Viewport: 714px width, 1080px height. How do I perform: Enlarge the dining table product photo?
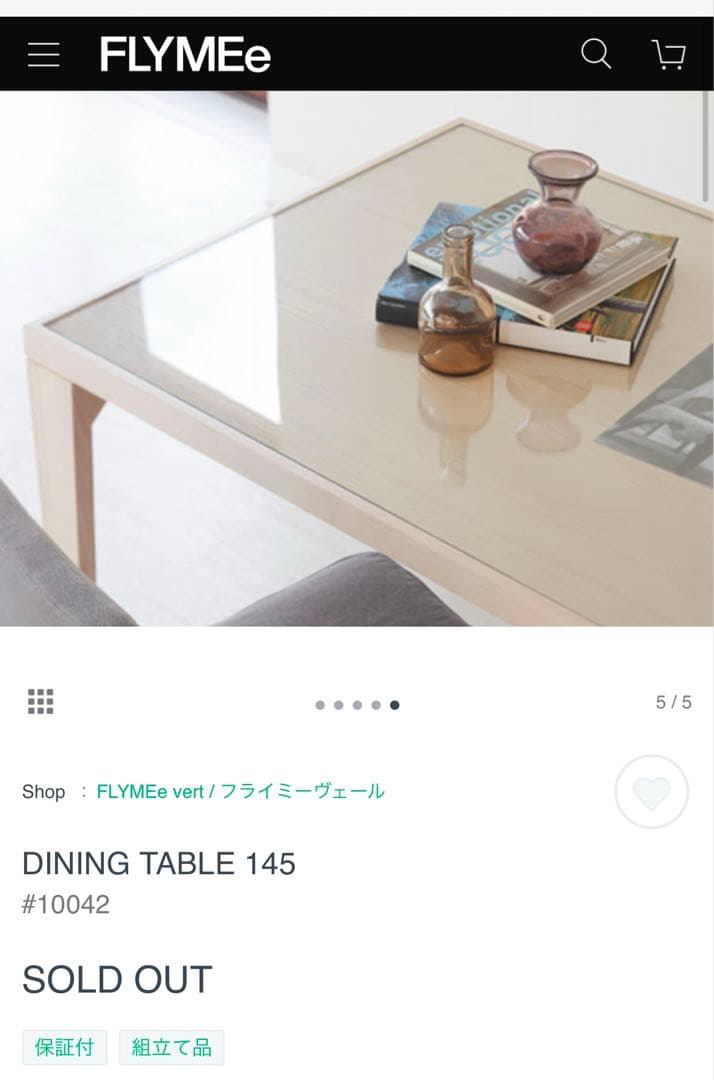(x=357, y=358)
